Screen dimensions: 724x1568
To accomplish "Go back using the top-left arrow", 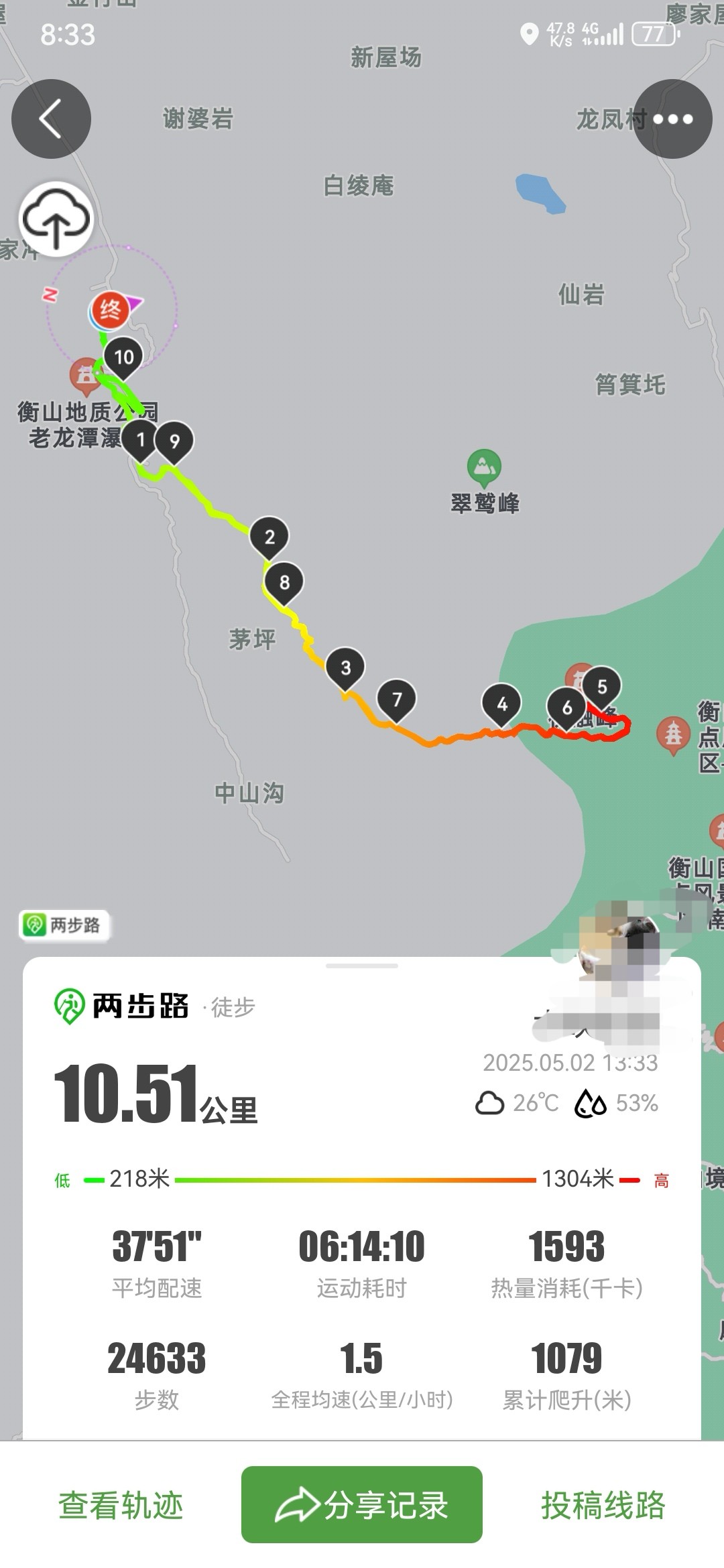I will point(51,119).
